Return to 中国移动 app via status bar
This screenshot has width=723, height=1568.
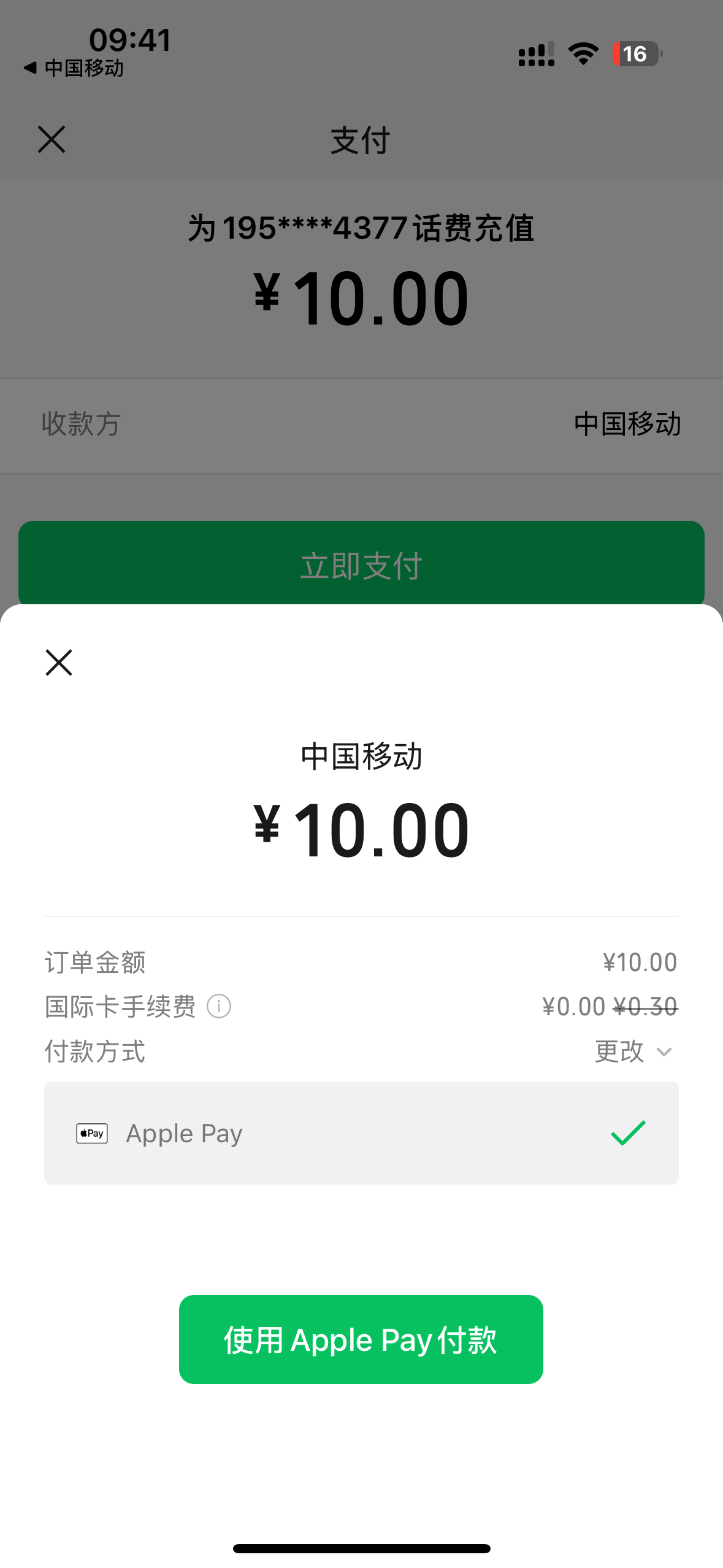click(74, 68)
